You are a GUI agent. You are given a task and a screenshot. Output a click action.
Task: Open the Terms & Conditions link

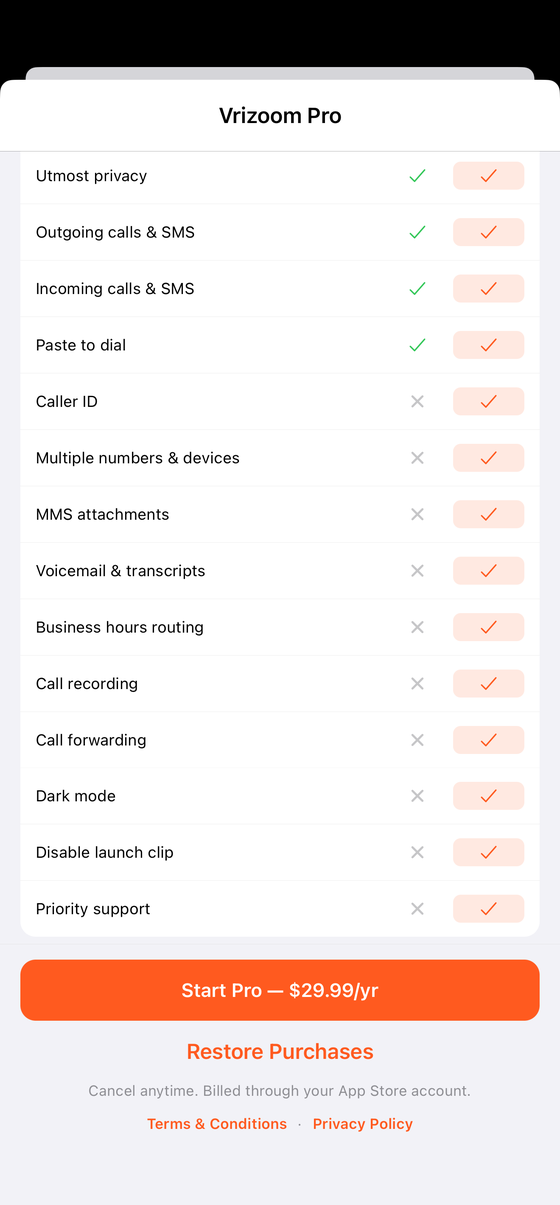[x=217, y=1124]
